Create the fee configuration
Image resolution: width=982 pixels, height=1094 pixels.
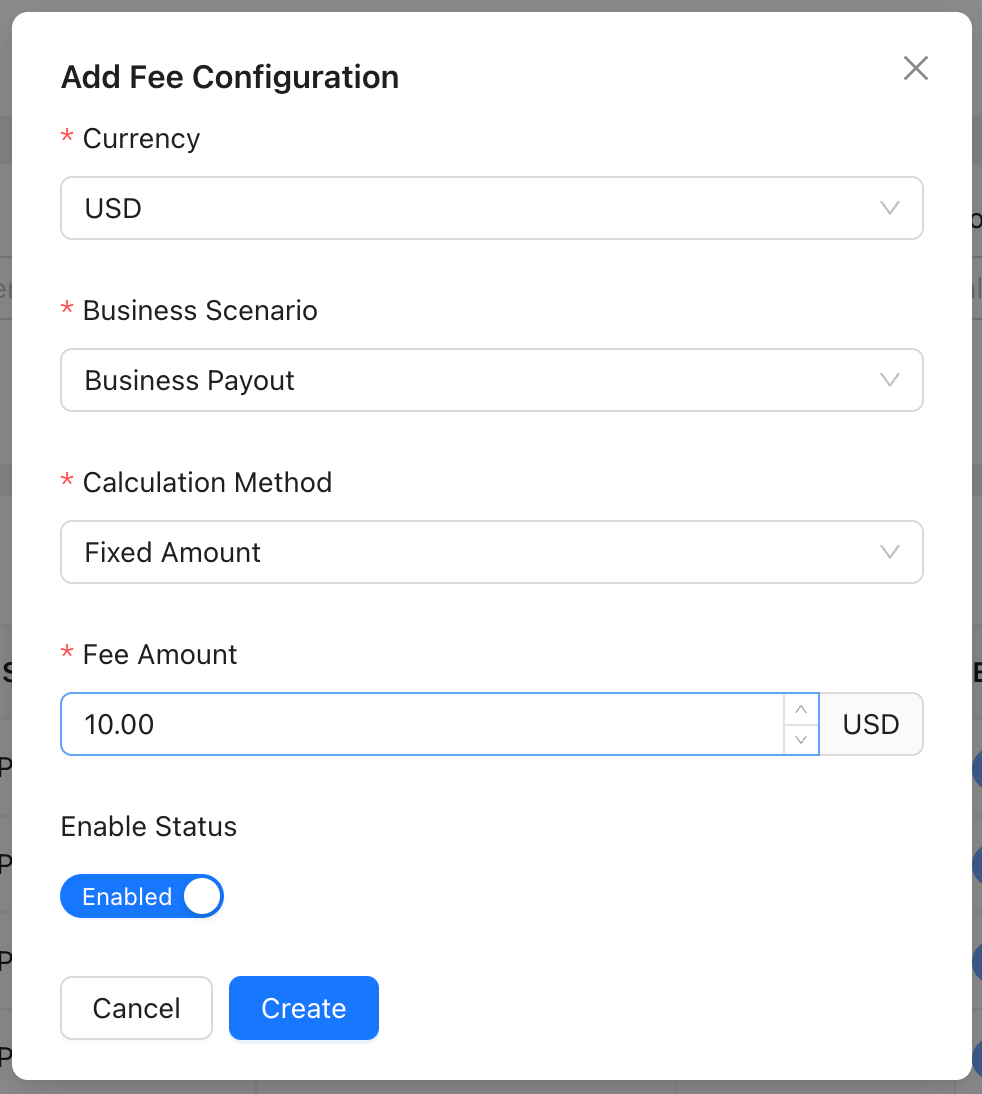303,1008
